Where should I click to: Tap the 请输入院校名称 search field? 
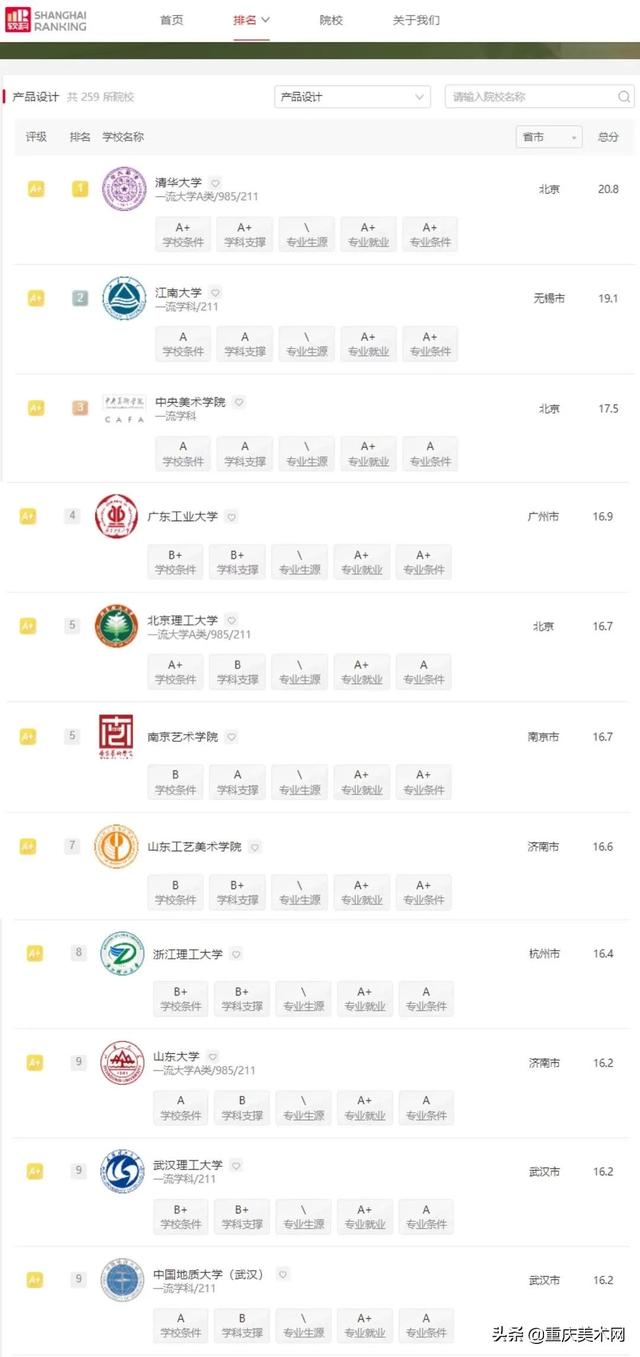540,97
